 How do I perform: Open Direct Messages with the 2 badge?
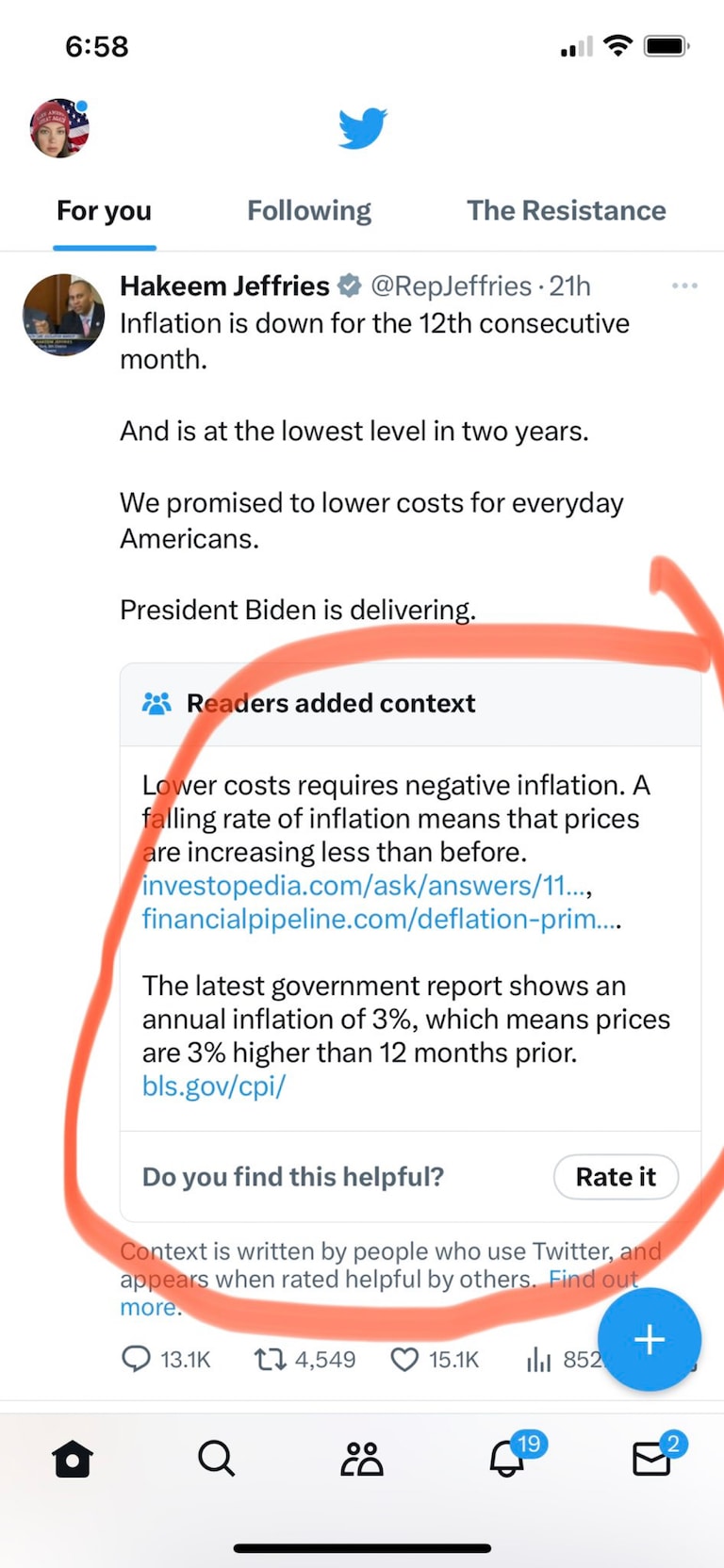tap(651, 1458)
